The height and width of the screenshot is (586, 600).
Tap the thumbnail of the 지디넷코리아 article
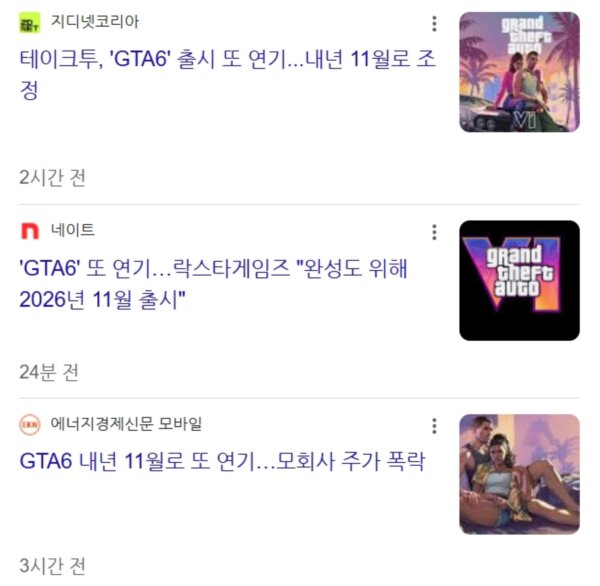(x=519, y=72)
